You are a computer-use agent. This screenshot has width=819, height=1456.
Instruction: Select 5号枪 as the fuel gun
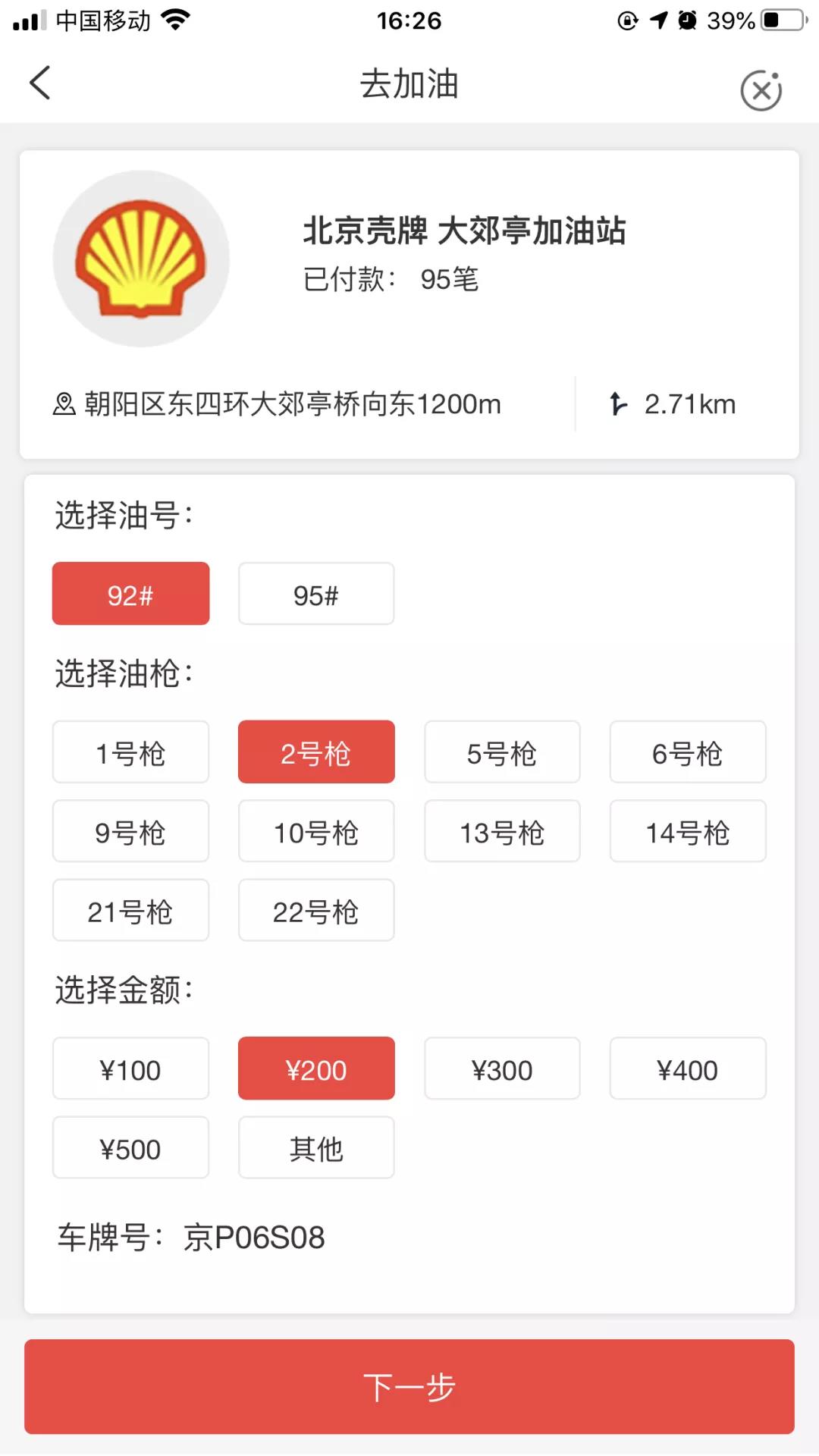coord(502,752)
